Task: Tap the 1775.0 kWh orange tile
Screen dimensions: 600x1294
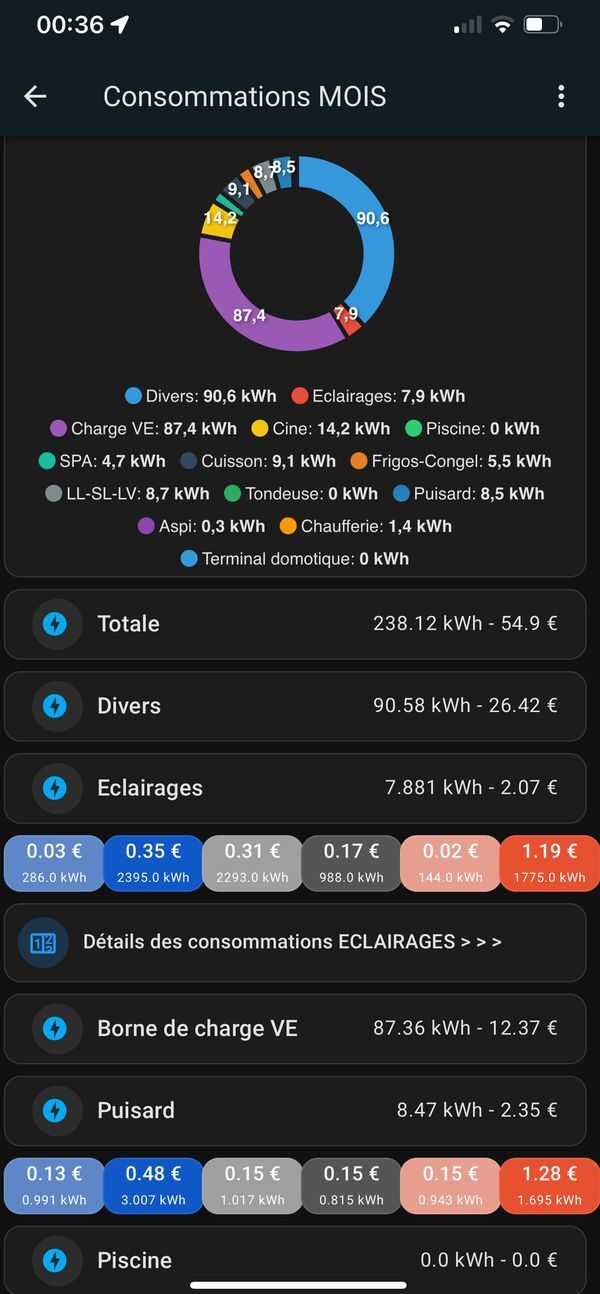Action: tap(550, 863)
